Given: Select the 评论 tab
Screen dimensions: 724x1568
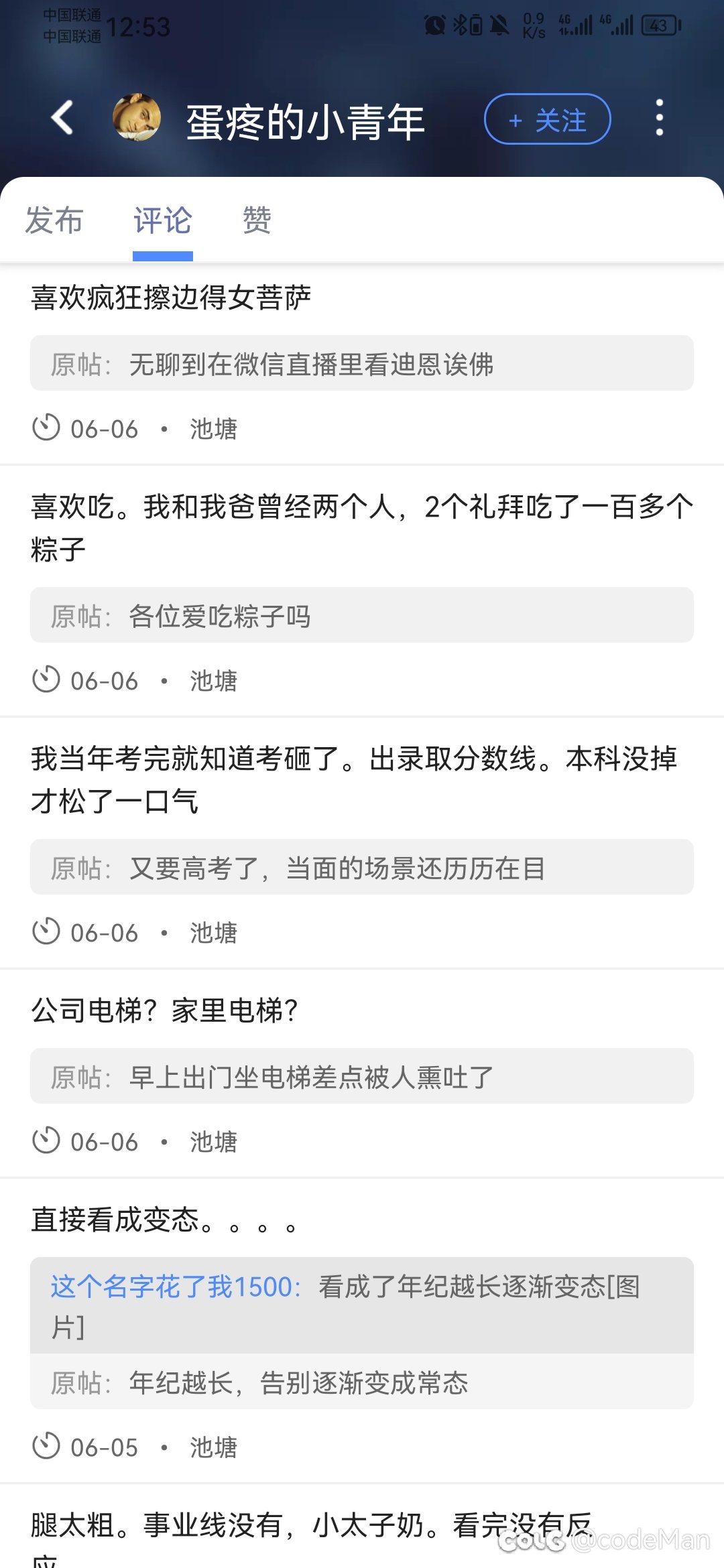Looking at the screenshot, I should click(163, 220).
